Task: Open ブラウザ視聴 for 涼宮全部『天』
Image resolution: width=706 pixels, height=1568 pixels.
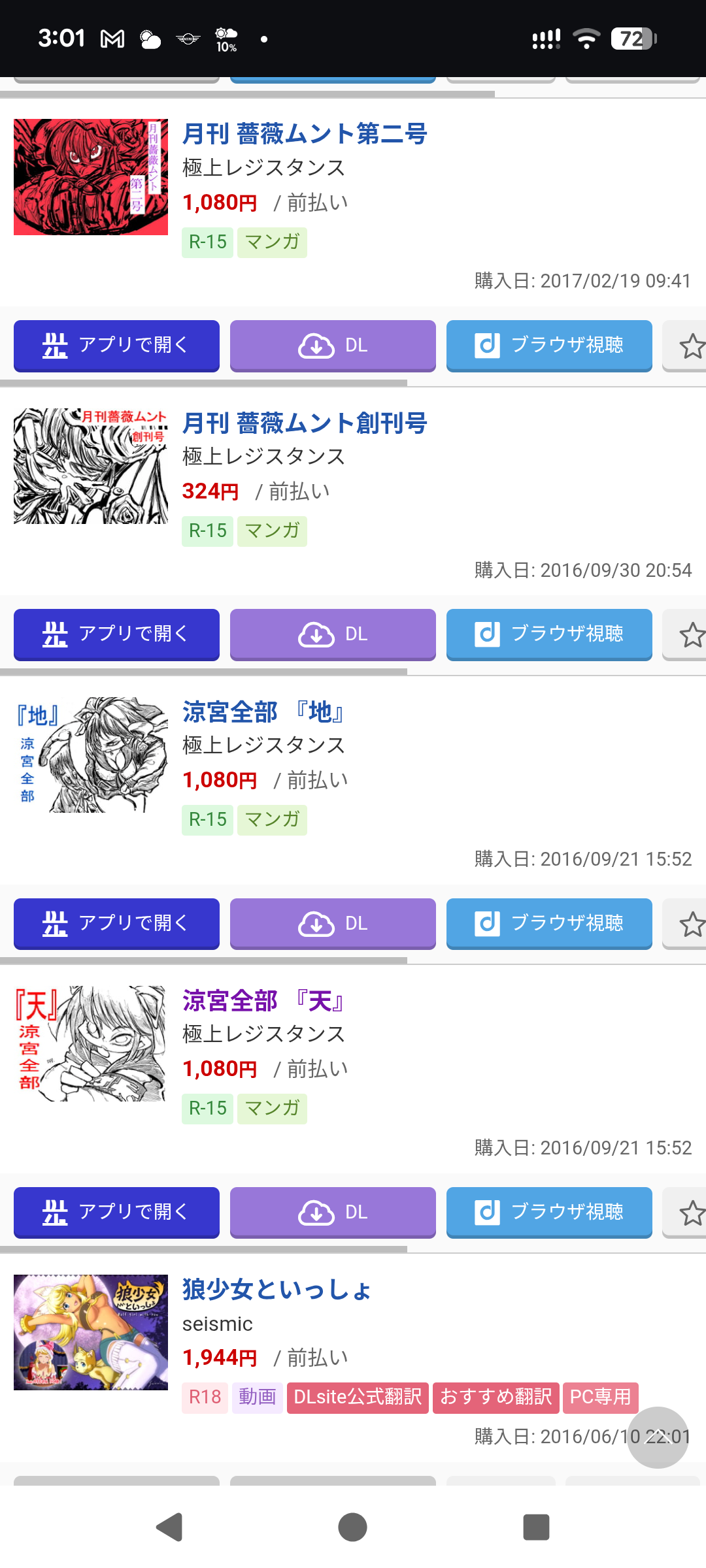Action: click(x=549, y=1212)
